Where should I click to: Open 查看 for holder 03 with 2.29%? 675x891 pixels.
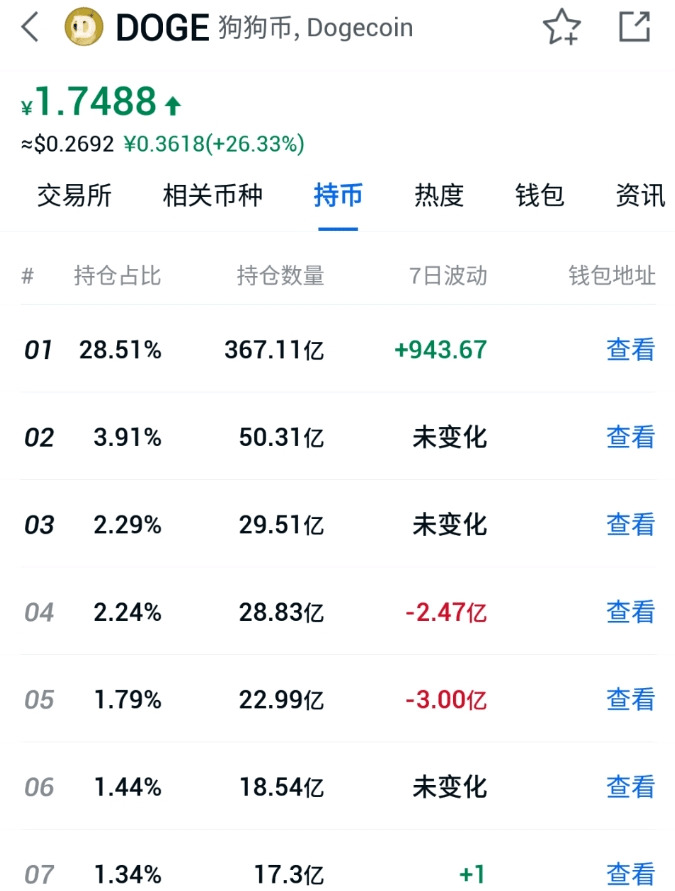pos(631,524)
